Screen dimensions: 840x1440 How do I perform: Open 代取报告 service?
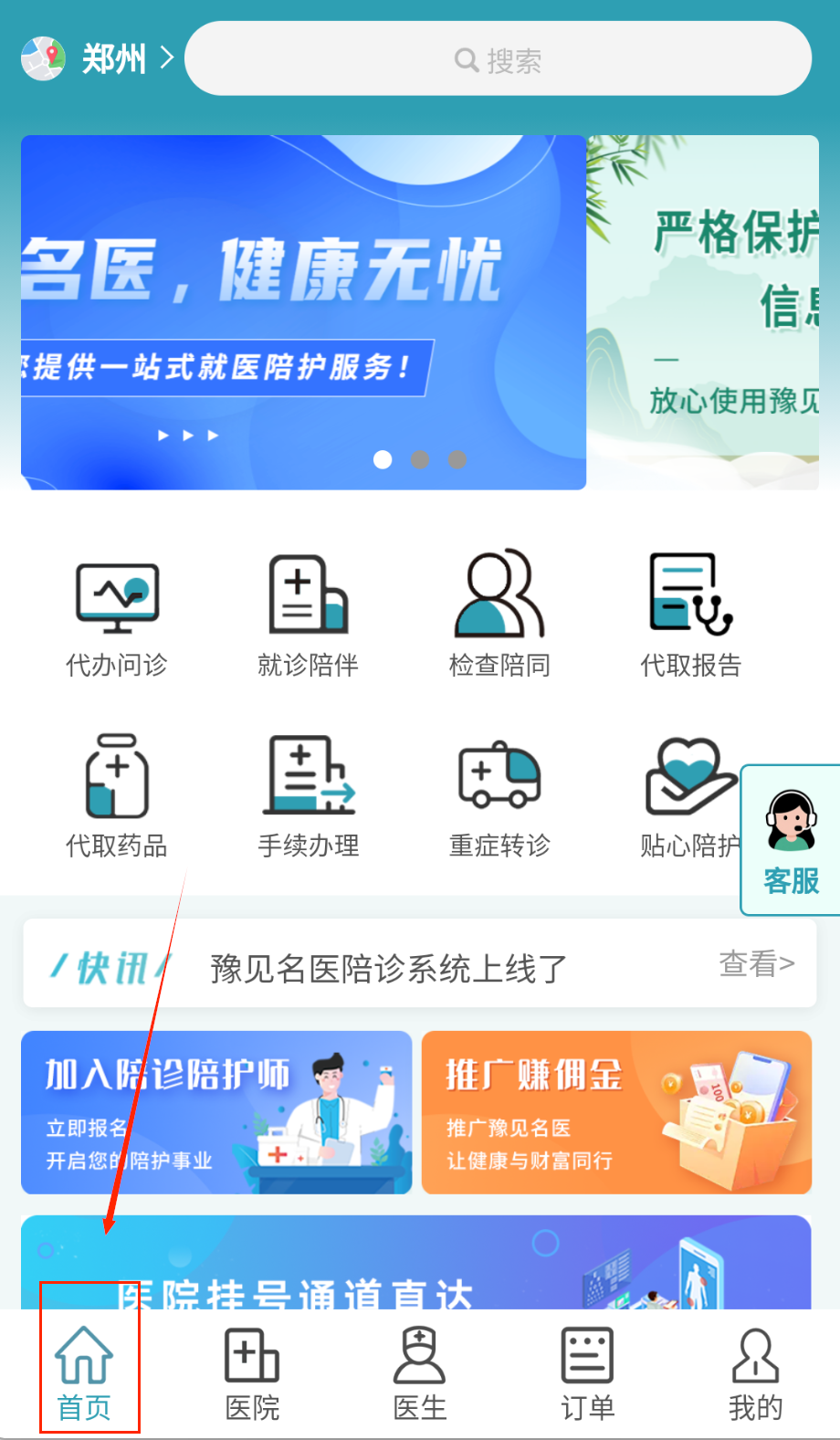pyautogui.click(x=691, y=615)
